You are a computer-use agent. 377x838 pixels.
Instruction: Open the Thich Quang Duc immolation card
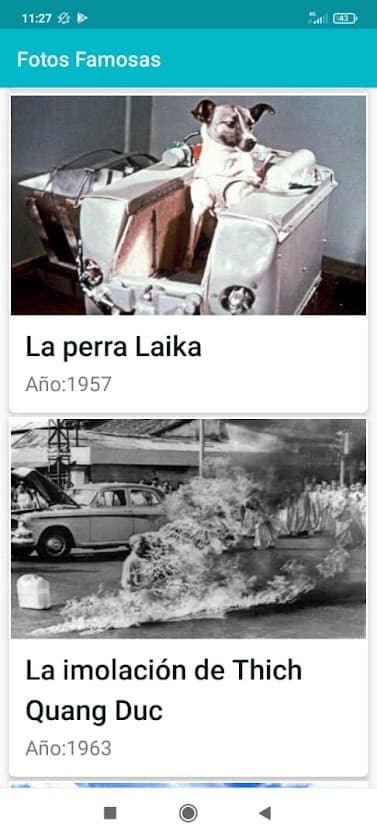coord(188,597)
